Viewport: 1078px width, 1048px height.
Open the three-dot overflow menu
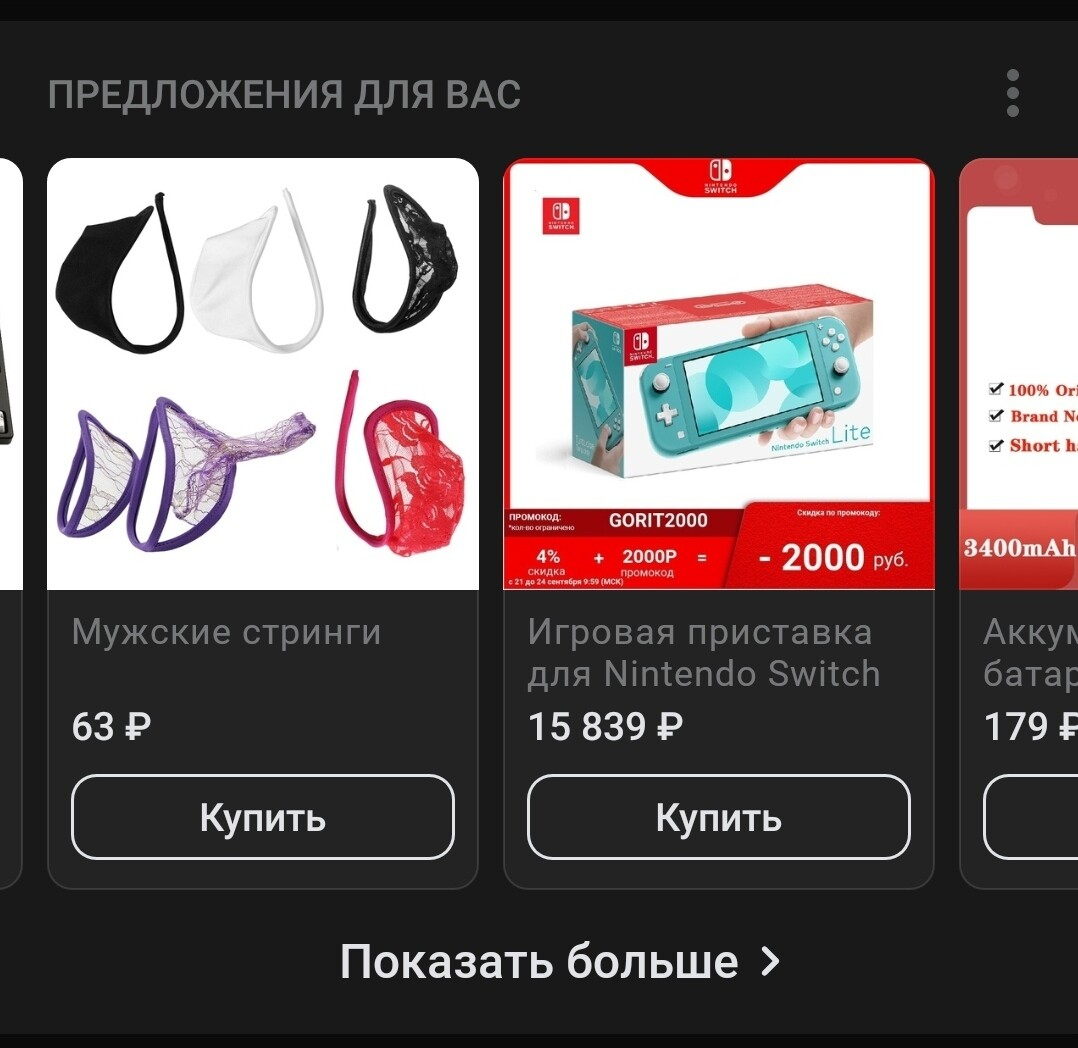[1013, 94]
